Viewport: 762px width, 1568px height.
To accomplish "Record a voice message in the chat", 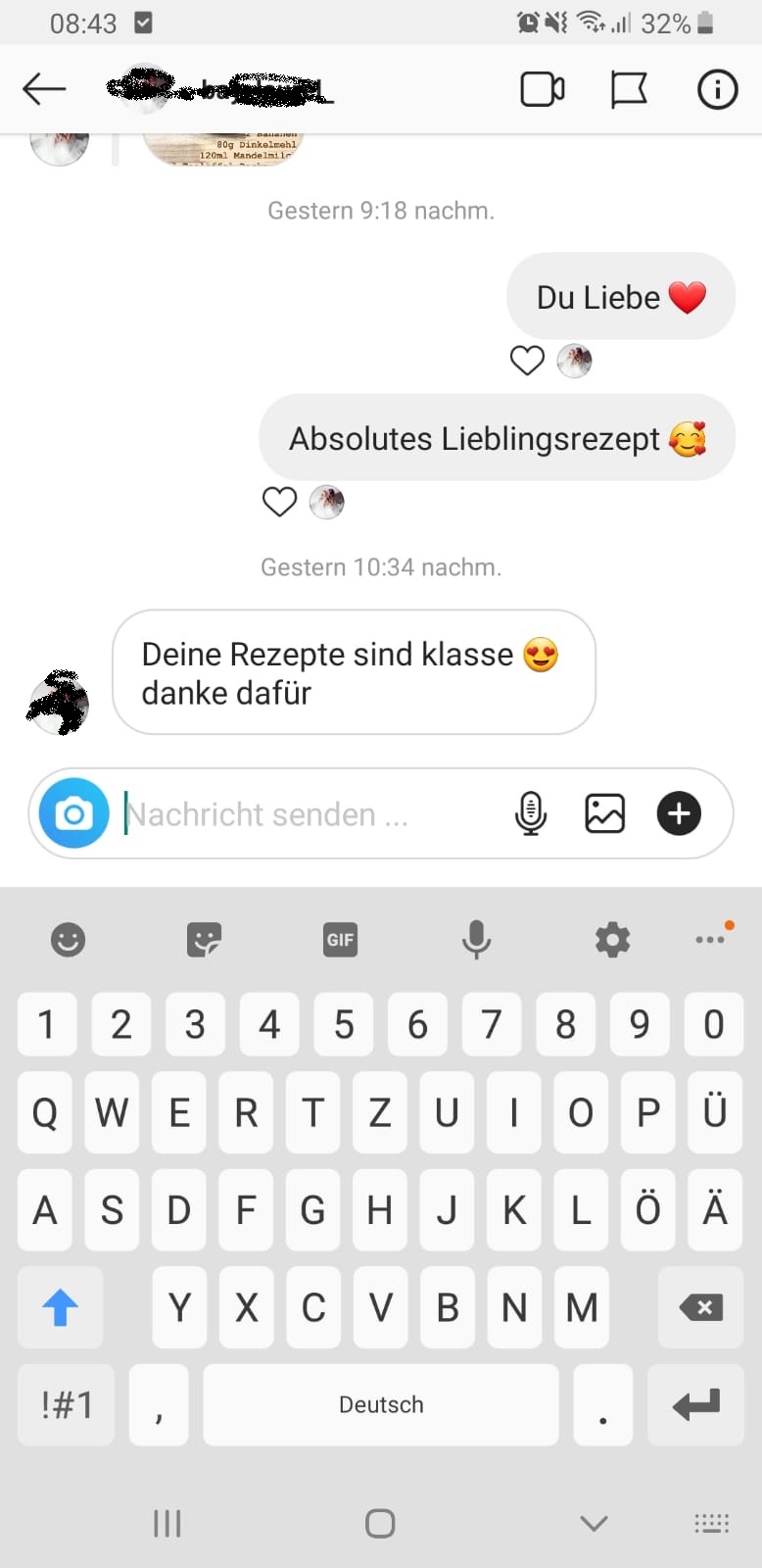I will click(x=530, y=813).
